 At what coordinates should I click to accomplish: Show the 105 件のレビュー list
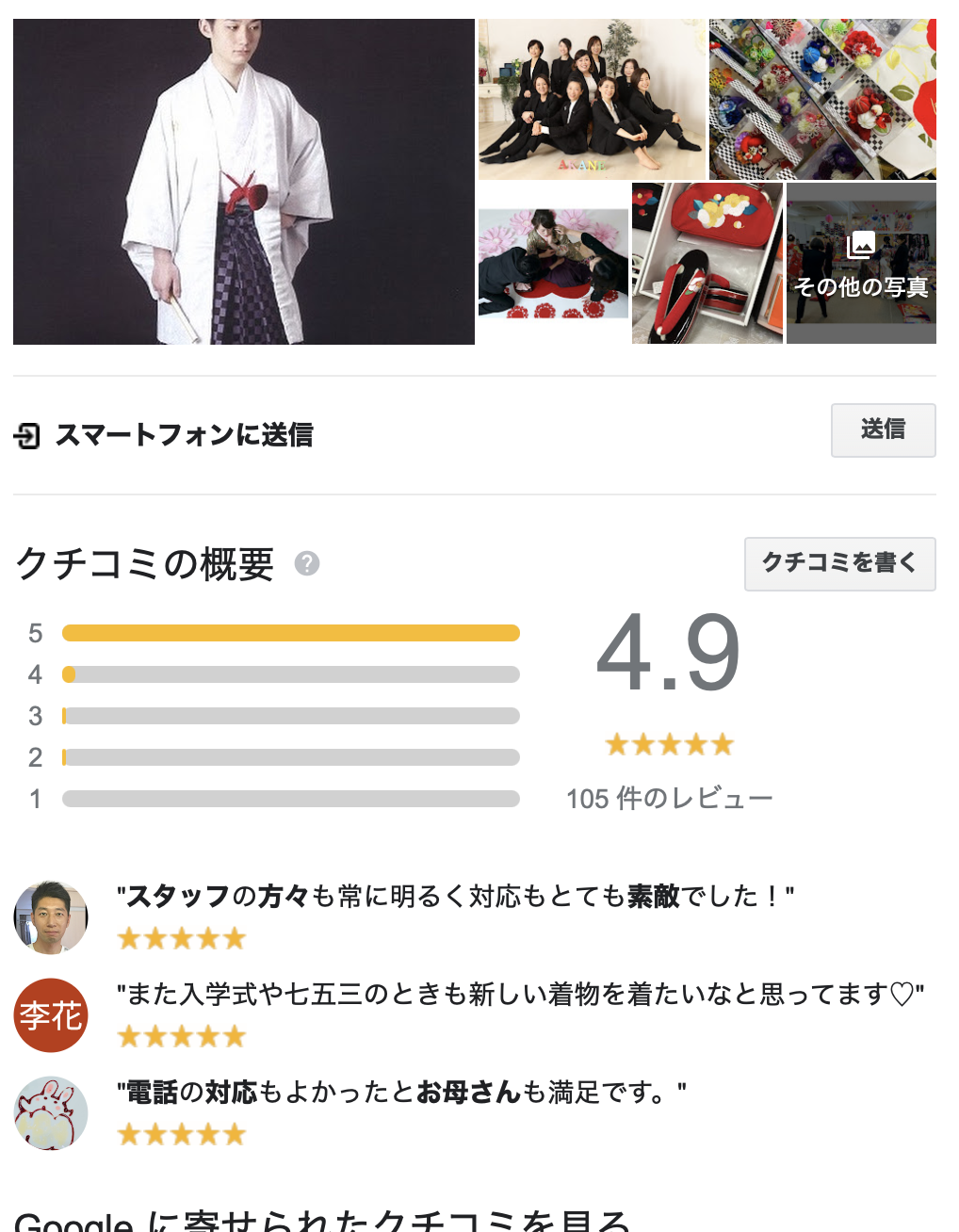pyautogui.click(x=669, y=799)
